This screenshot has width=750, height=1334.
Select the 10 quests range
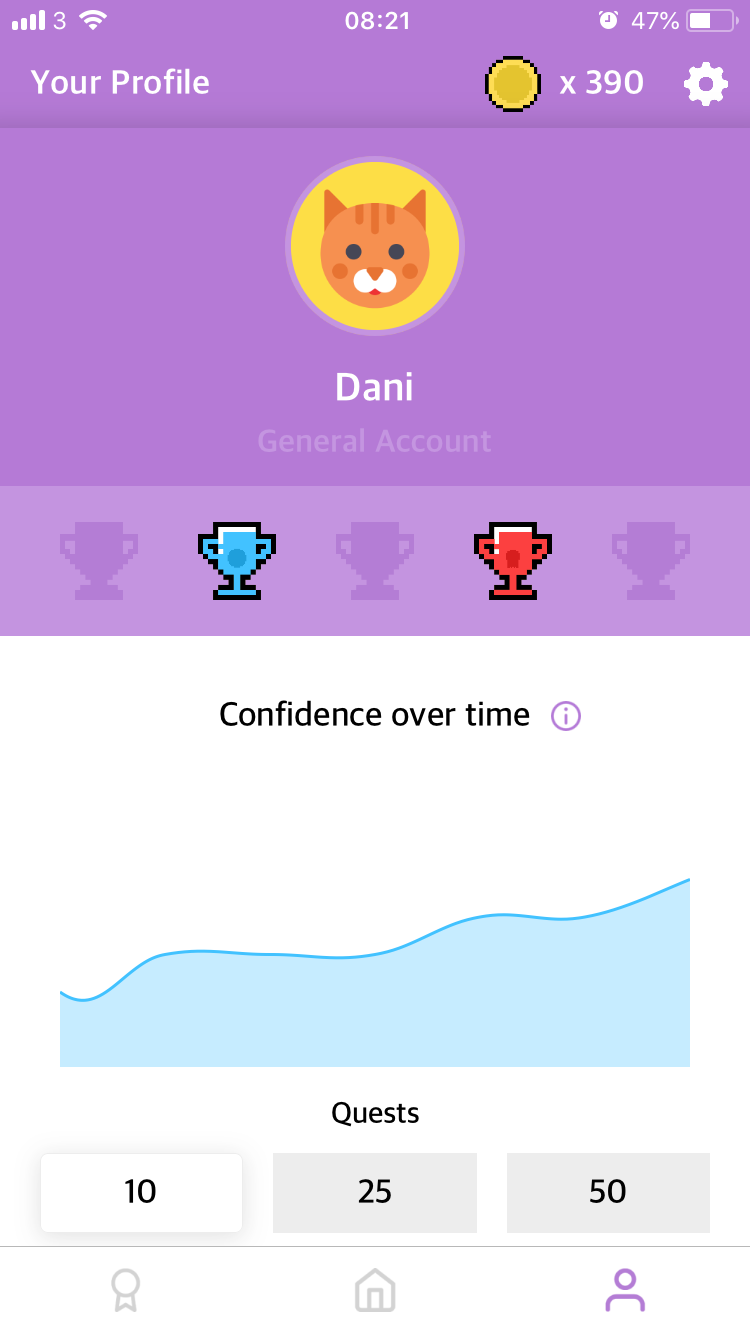click(x=141, y=1192)
